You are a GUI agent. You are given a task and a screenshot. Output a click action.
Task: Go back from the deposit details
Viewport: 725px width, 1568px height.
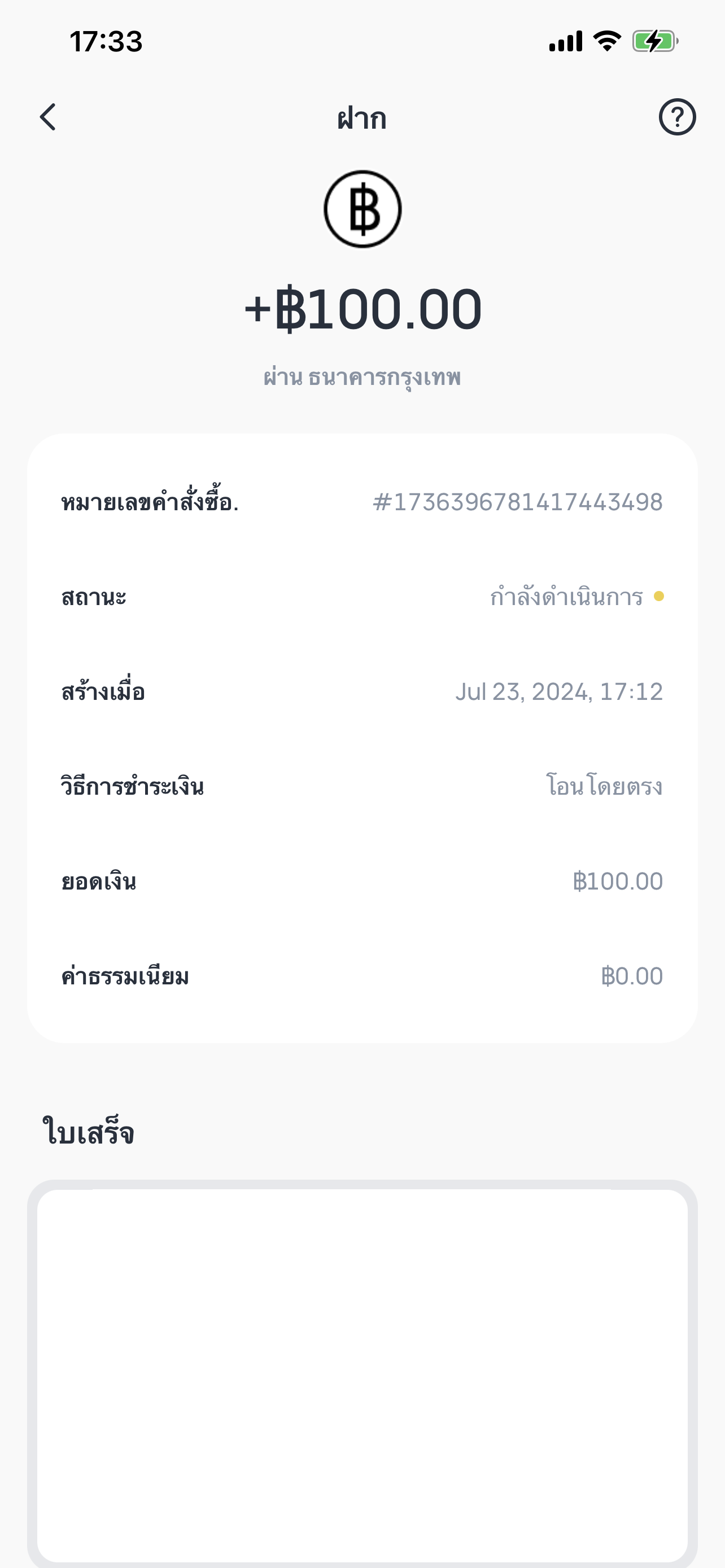[x=49, y=117]
